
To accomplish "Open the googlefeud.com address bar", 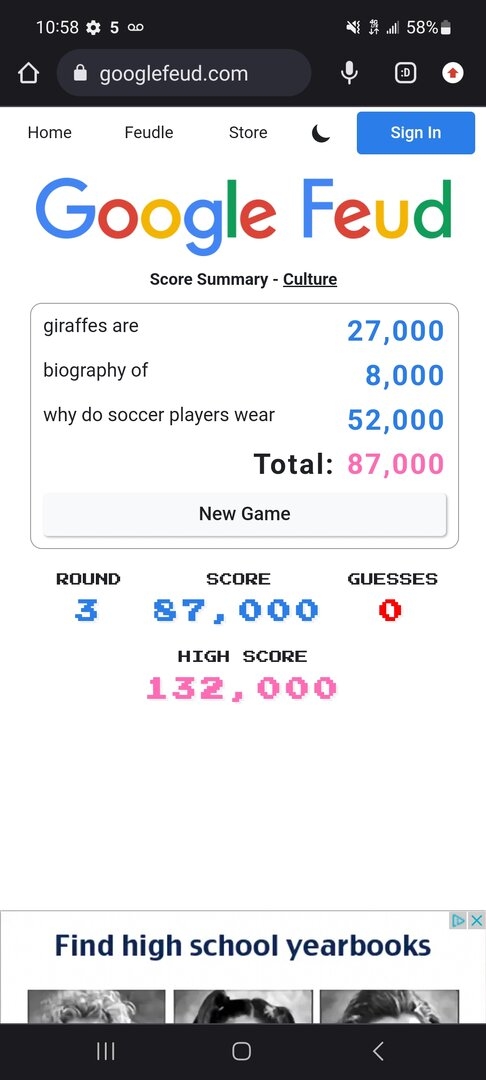I will [x=184, y=73].
